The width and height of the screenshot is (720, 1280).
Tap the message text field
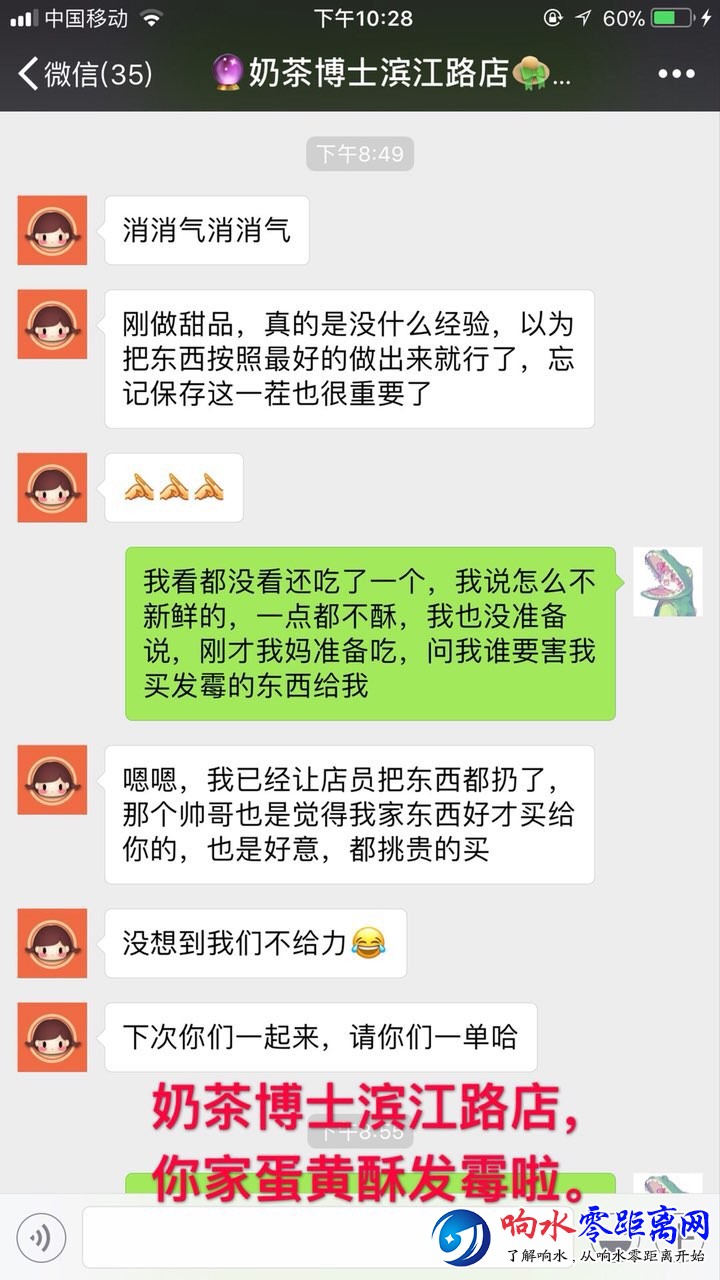(250, 1238)
